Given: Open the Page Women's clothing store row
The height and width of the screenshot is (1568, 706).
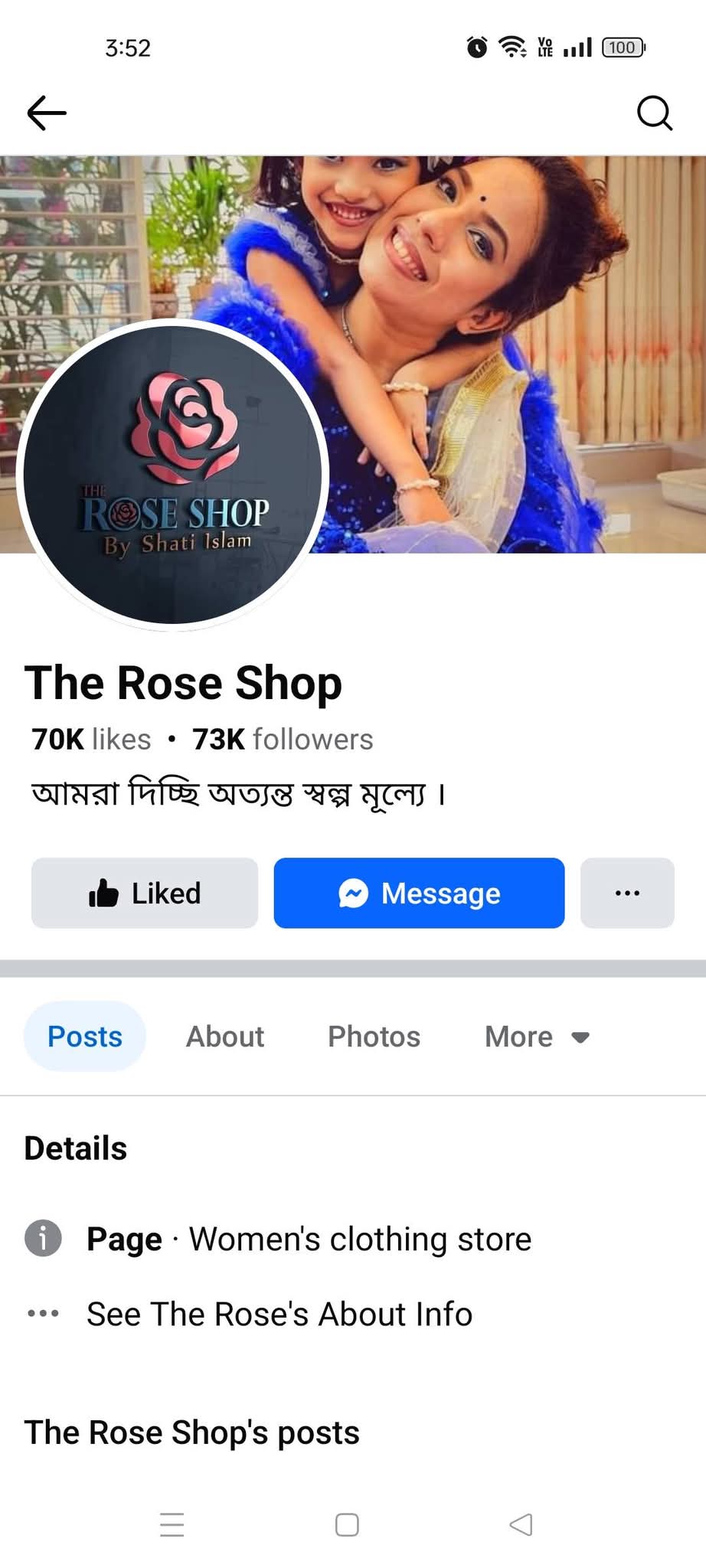Looking at the screenshot, I should pos(278,1239).
